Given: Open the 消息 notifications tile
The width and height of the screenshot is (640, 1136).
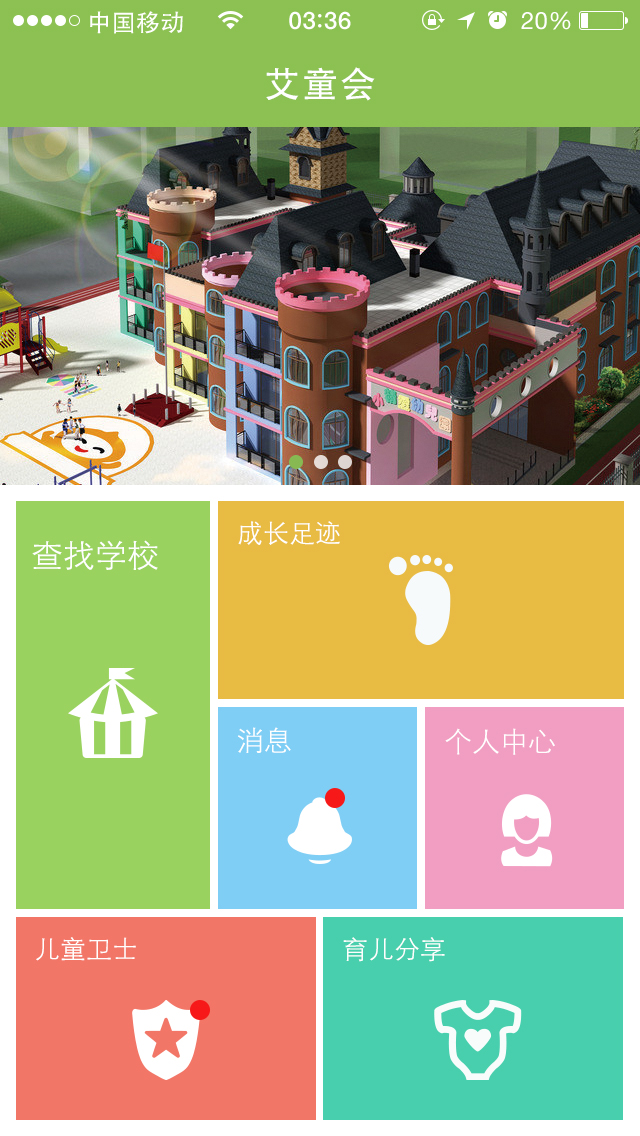Looking at the screenshot, I should tap(317, 808).
